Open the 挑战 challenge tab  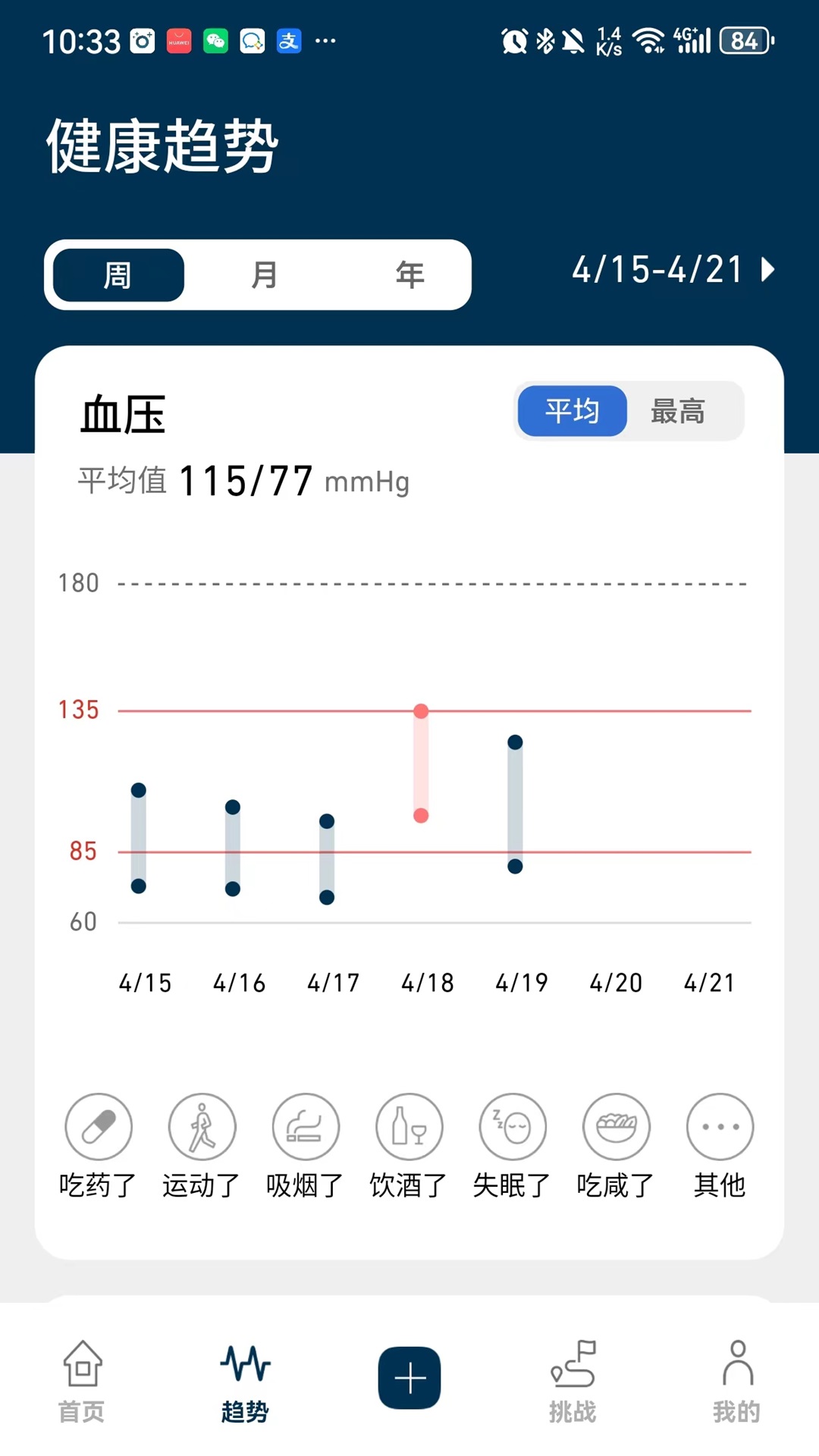573,1382
